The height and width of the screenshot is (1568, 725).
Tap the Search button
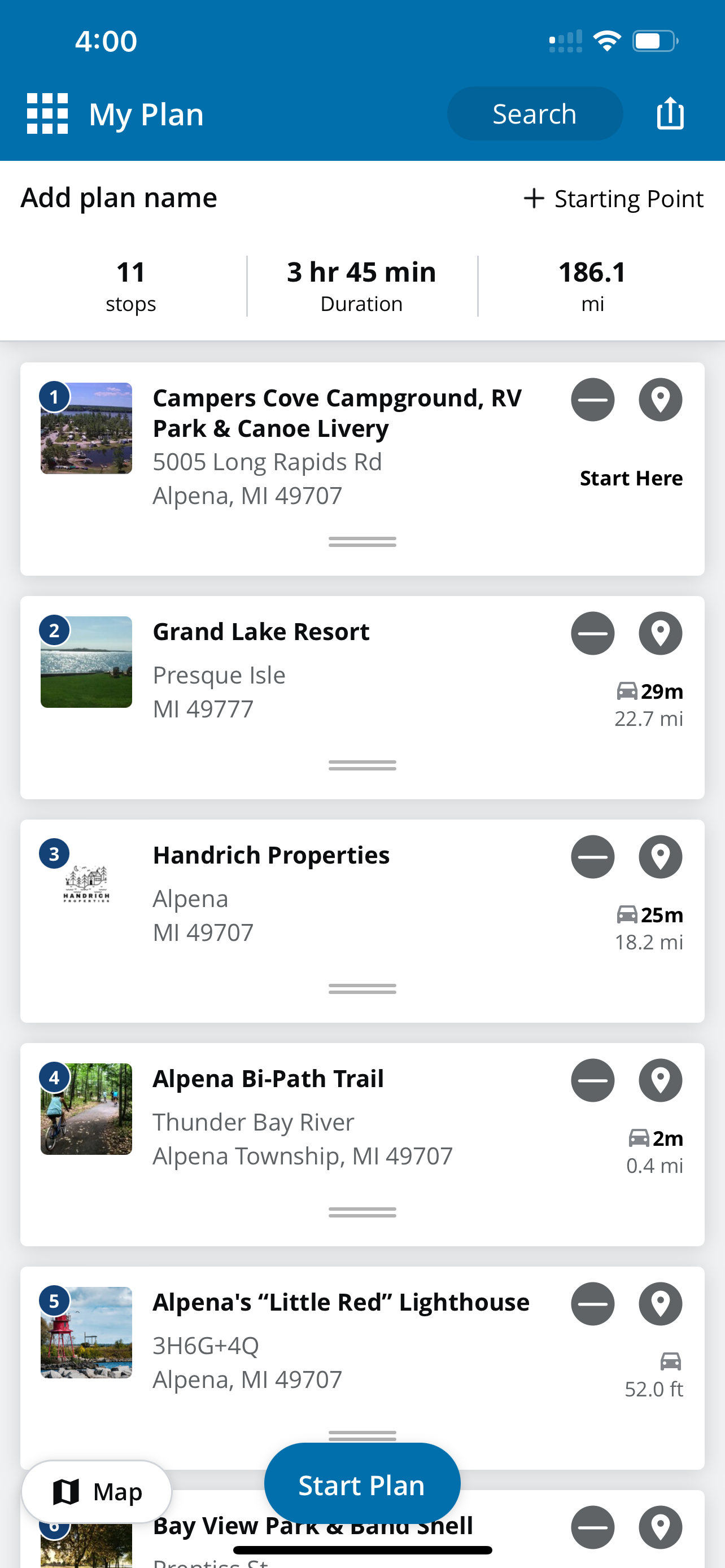pos(535,114)
